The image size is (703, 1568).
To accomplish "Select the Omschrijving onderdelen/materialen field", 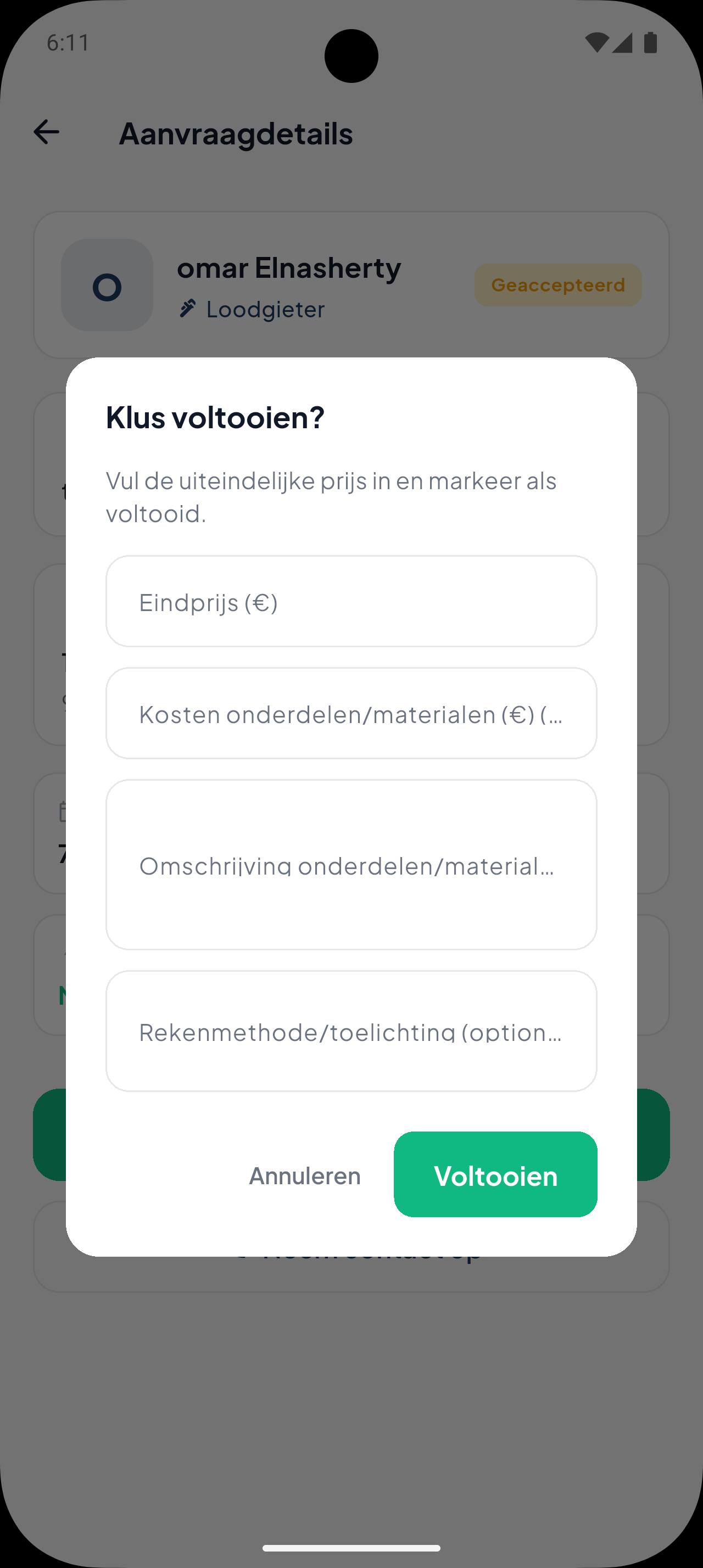I will 351,864.
